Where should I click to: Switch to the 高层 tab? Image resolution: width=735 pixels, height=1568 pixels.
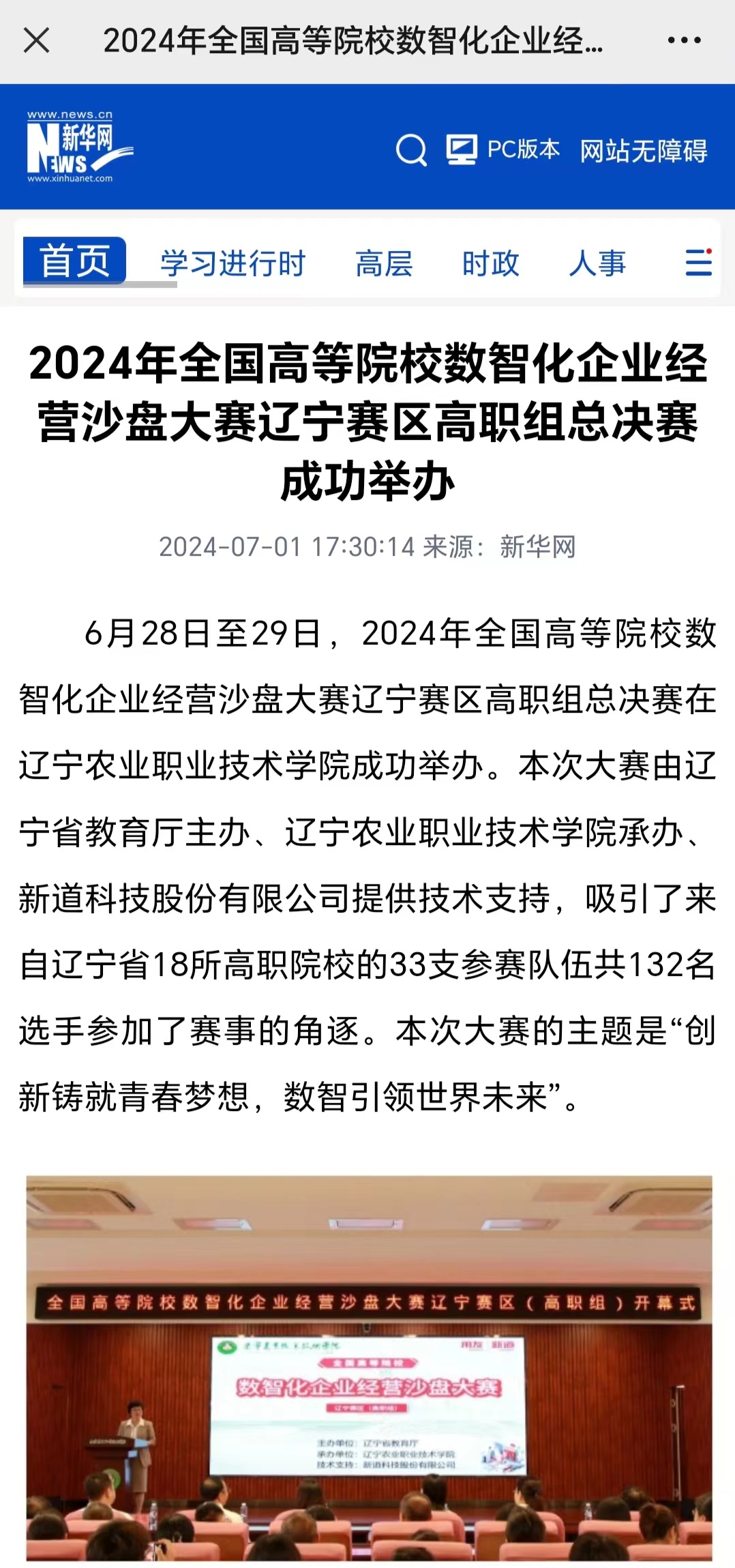click(384, 263)
